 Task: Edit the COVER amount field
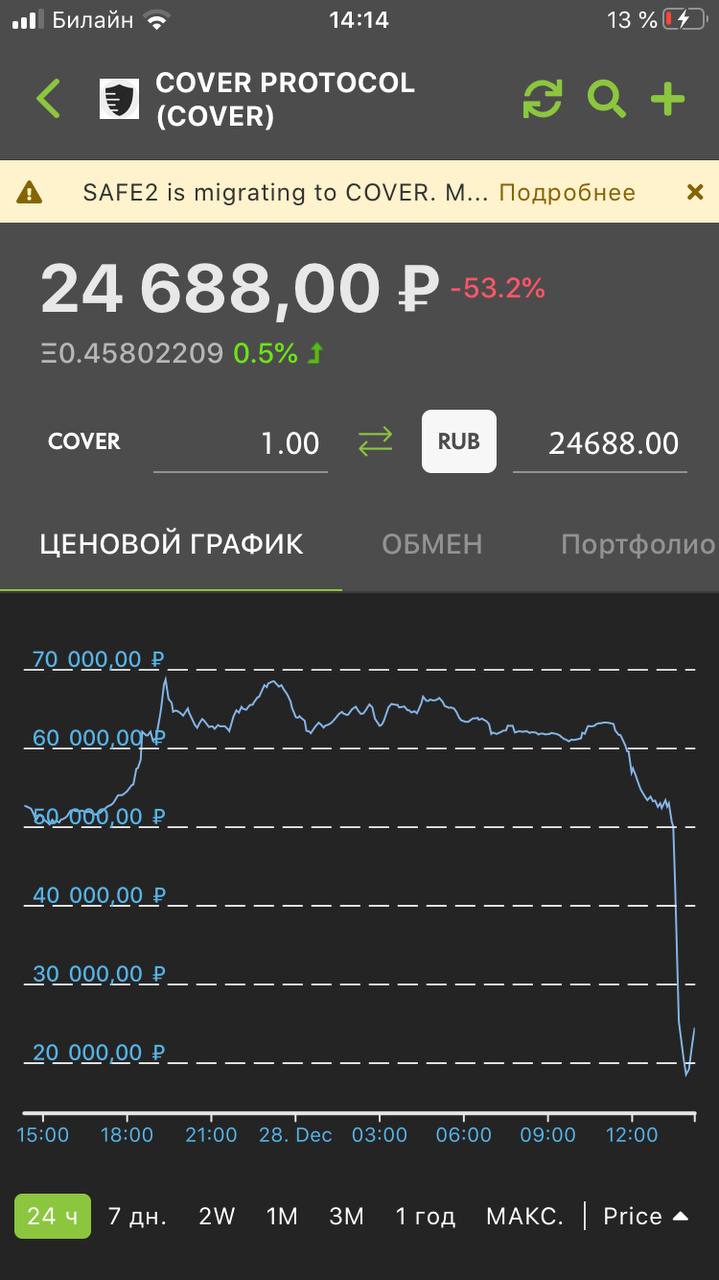(x=240, y=443)
